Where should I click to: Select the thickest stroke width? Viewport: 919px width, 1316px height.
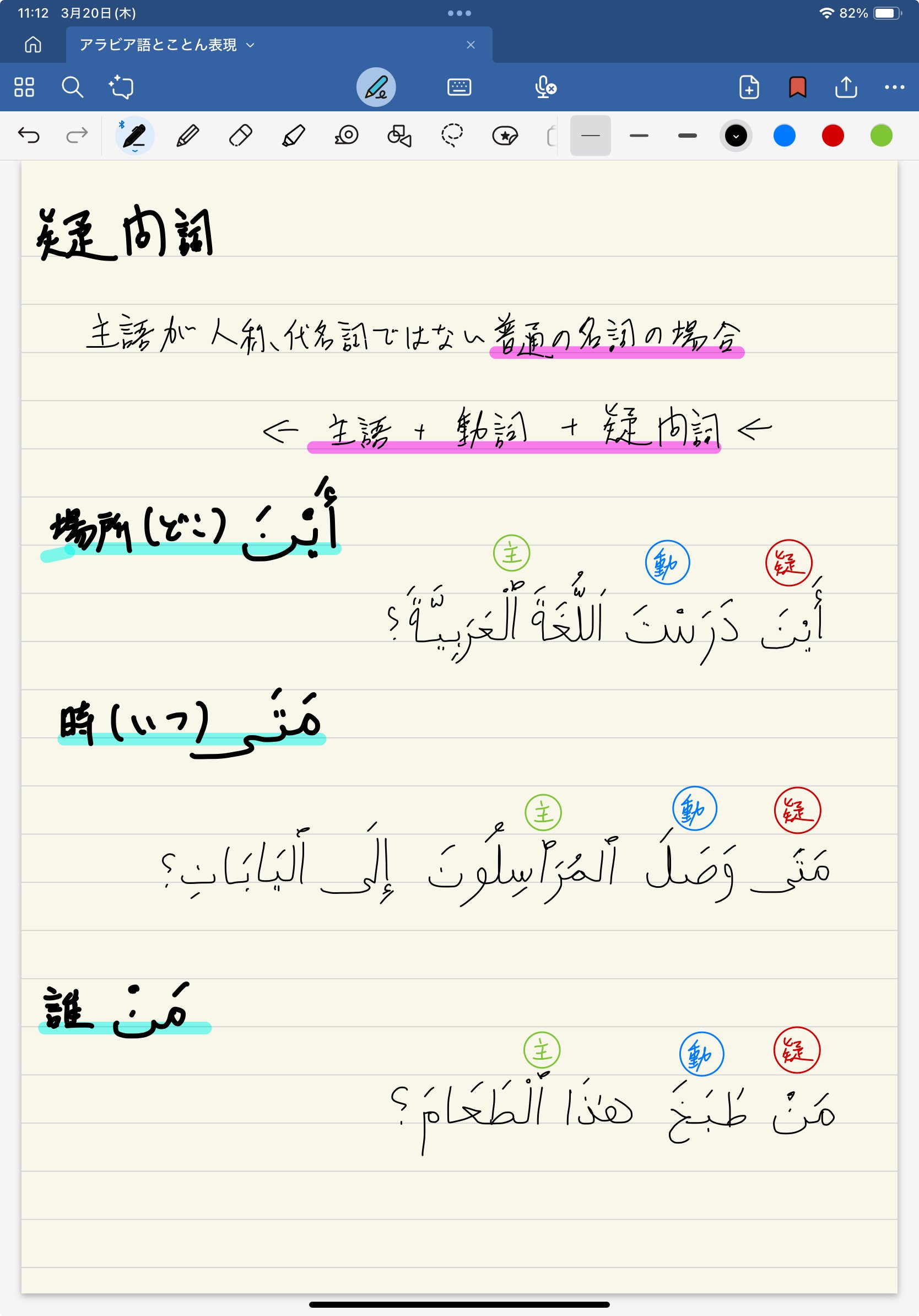tap(687, 135)
